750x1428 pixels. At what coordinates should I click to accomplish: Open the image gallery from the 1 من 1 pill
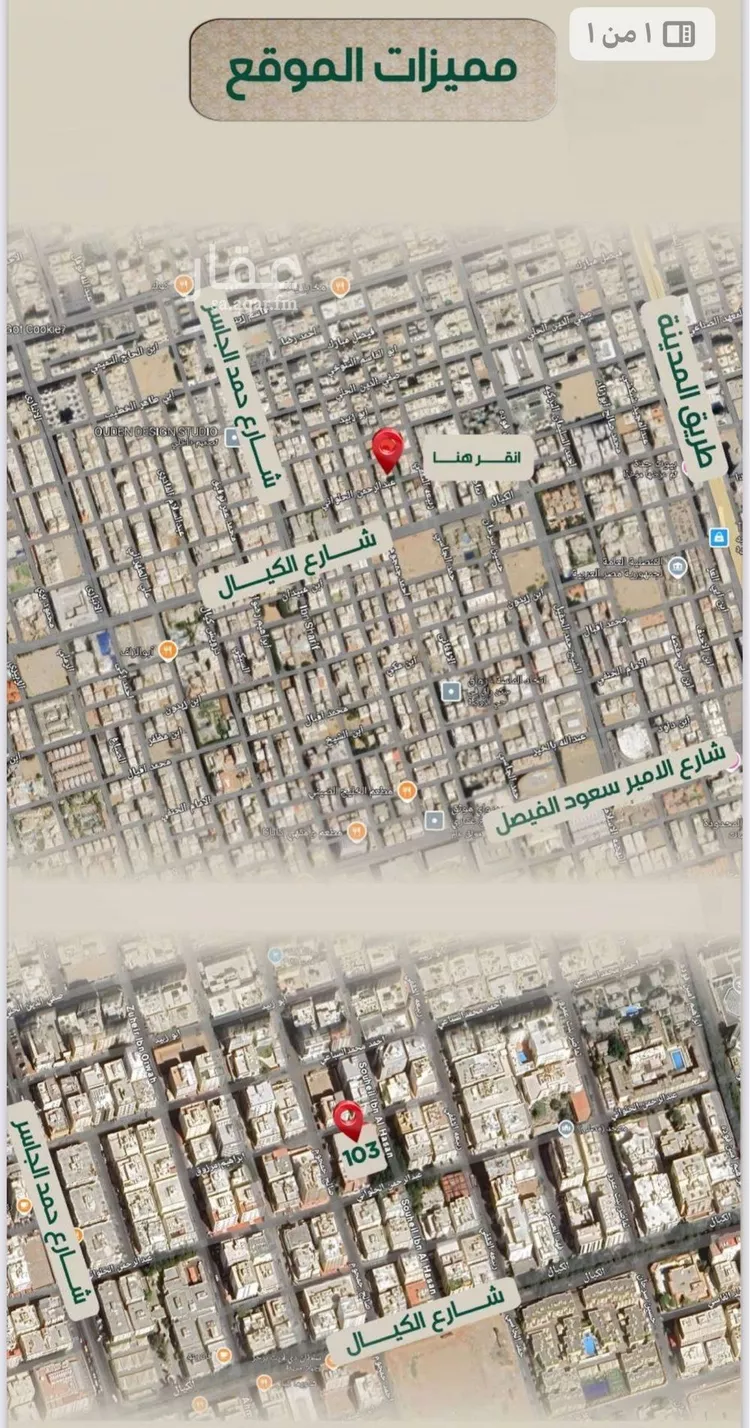coord(641,34)
